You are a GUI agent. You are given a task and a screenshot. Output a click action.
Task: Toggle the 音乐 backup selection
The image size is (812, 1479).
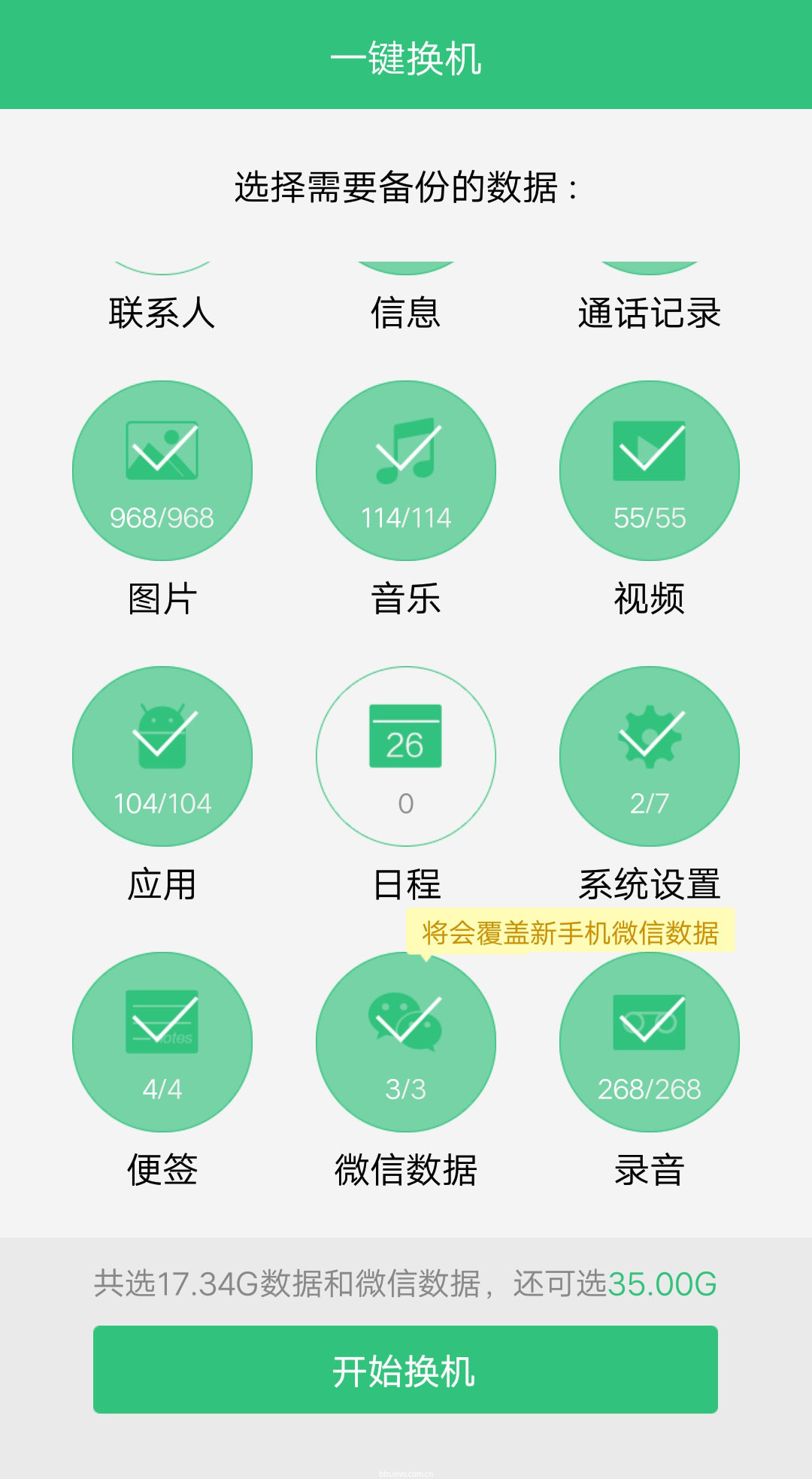click(x=406, y=471)
